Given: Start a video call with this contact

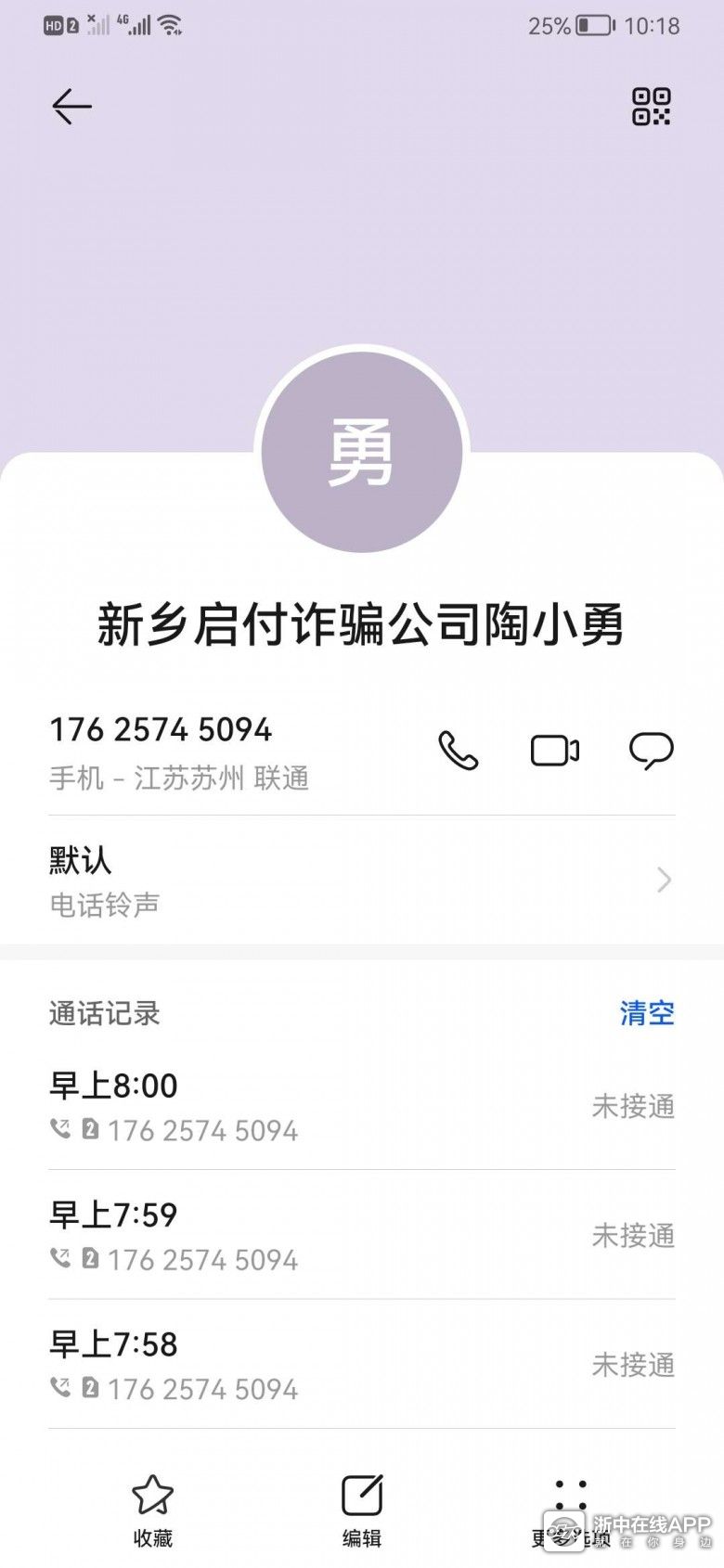Looking at the screenshot, I should (555, 751).
